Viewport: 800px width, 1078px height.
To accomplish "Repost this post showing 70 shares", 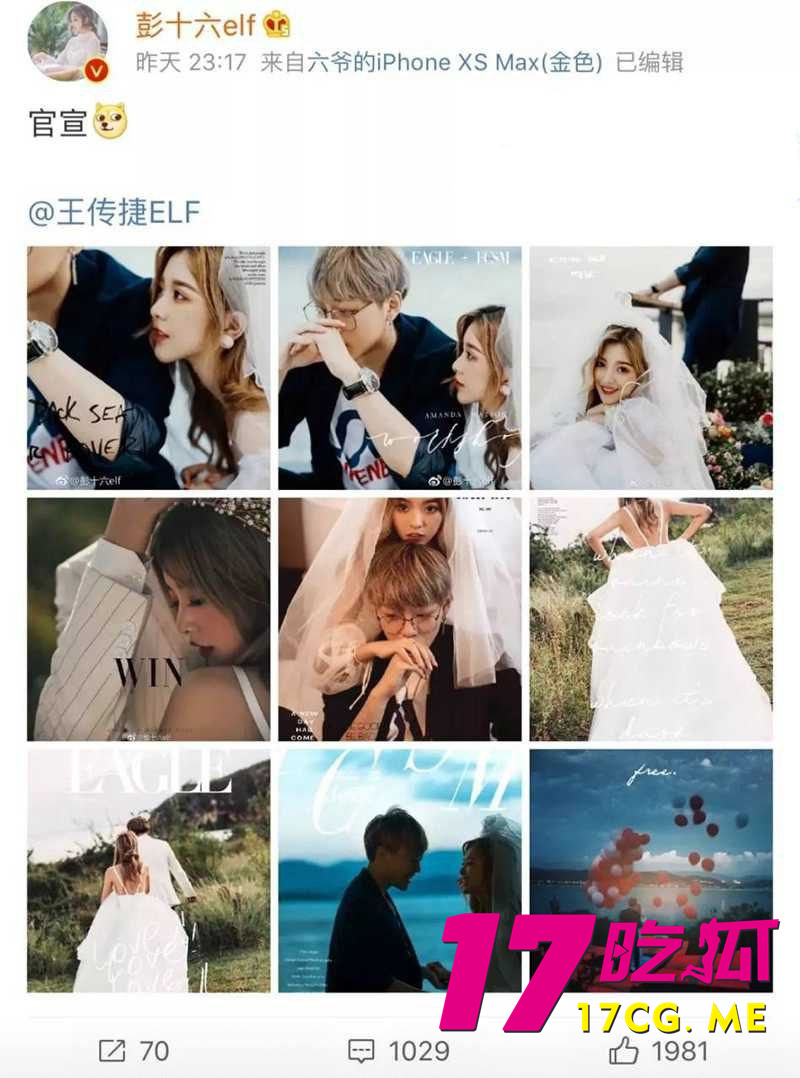I will pyautogui.click(x=133, y=1051).
